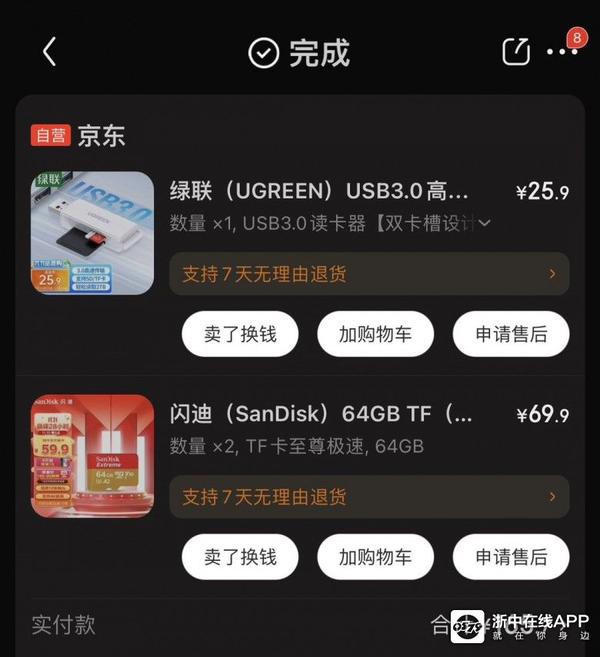Add the SanDisk TF card via 加购物车
The image size is (600, 657).
pos(375,557)
